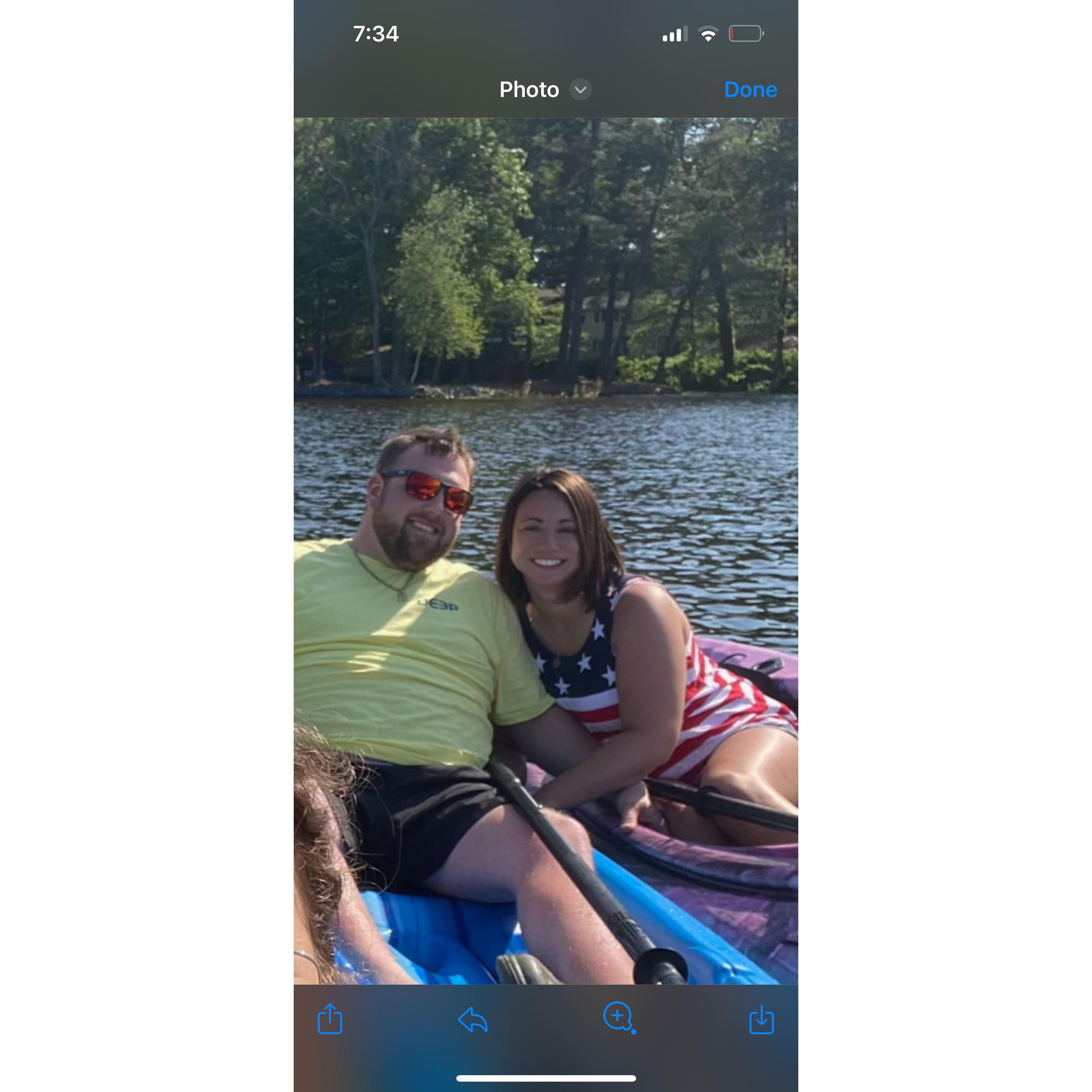Share this photo
This screenshot has width=1092, height=1092.
pyautogui.click(x=330, y=1019)
